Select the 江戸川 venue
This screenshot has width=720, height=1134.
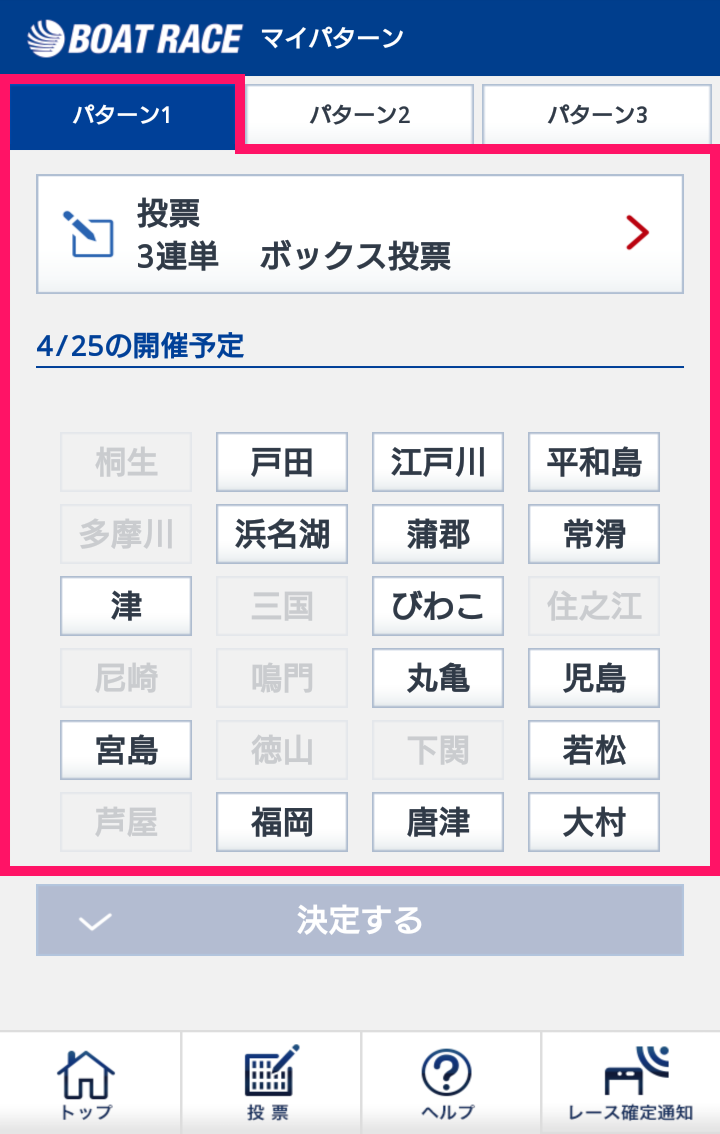[438, 462]
